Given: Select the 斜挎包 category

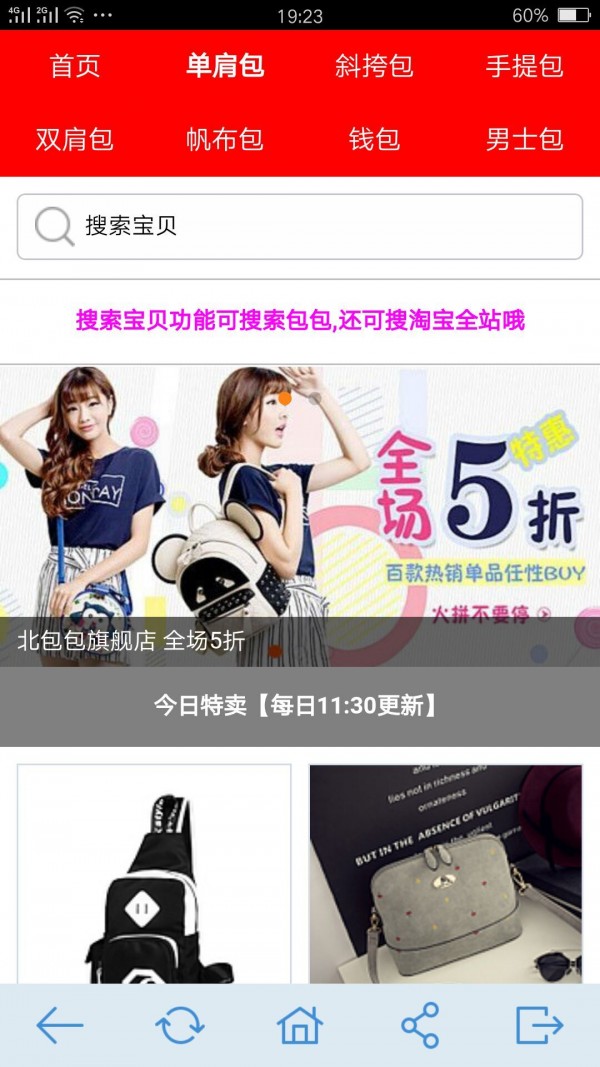Looking at the screenshot, I should click(x=374, y=66).
